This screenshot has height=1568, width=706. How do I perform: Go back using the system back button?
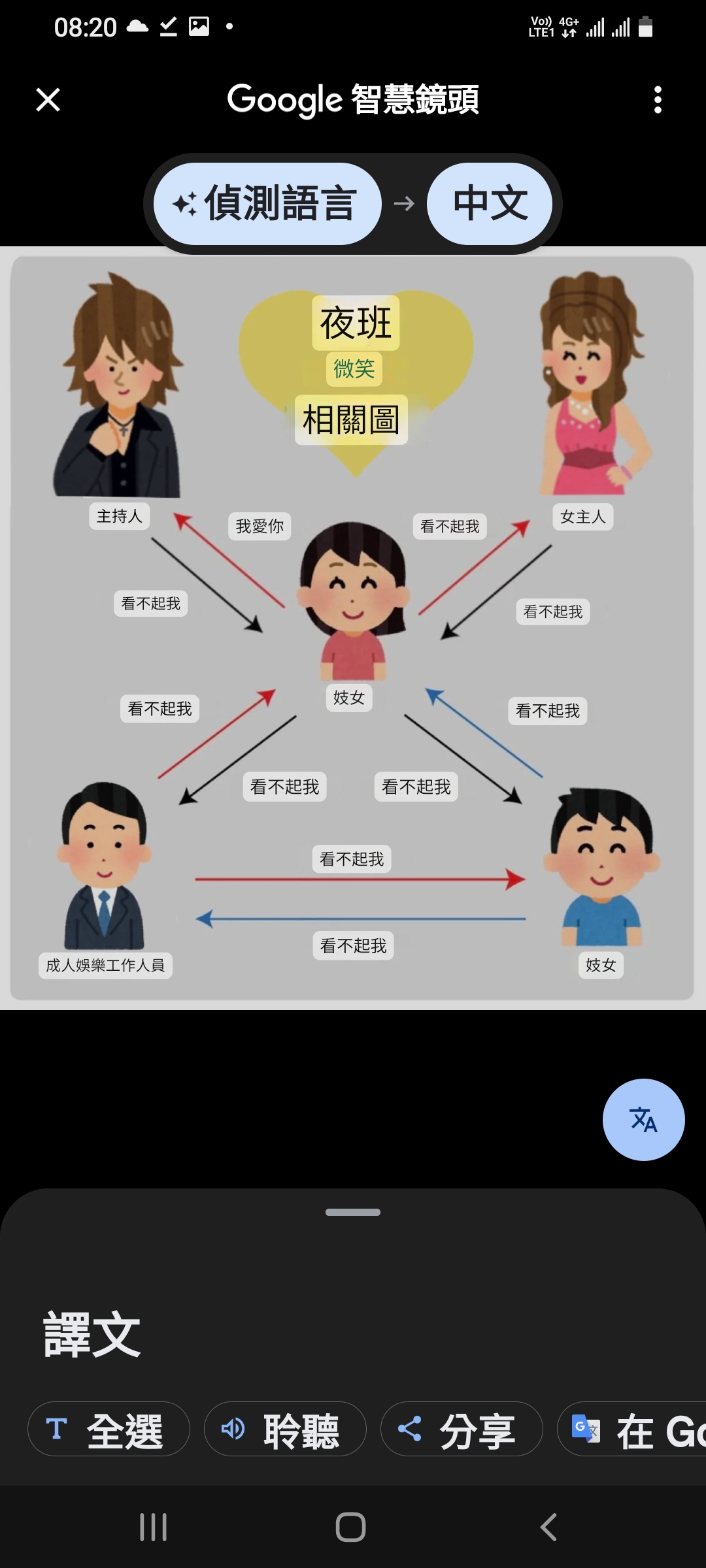click(x=549, y=1527)
